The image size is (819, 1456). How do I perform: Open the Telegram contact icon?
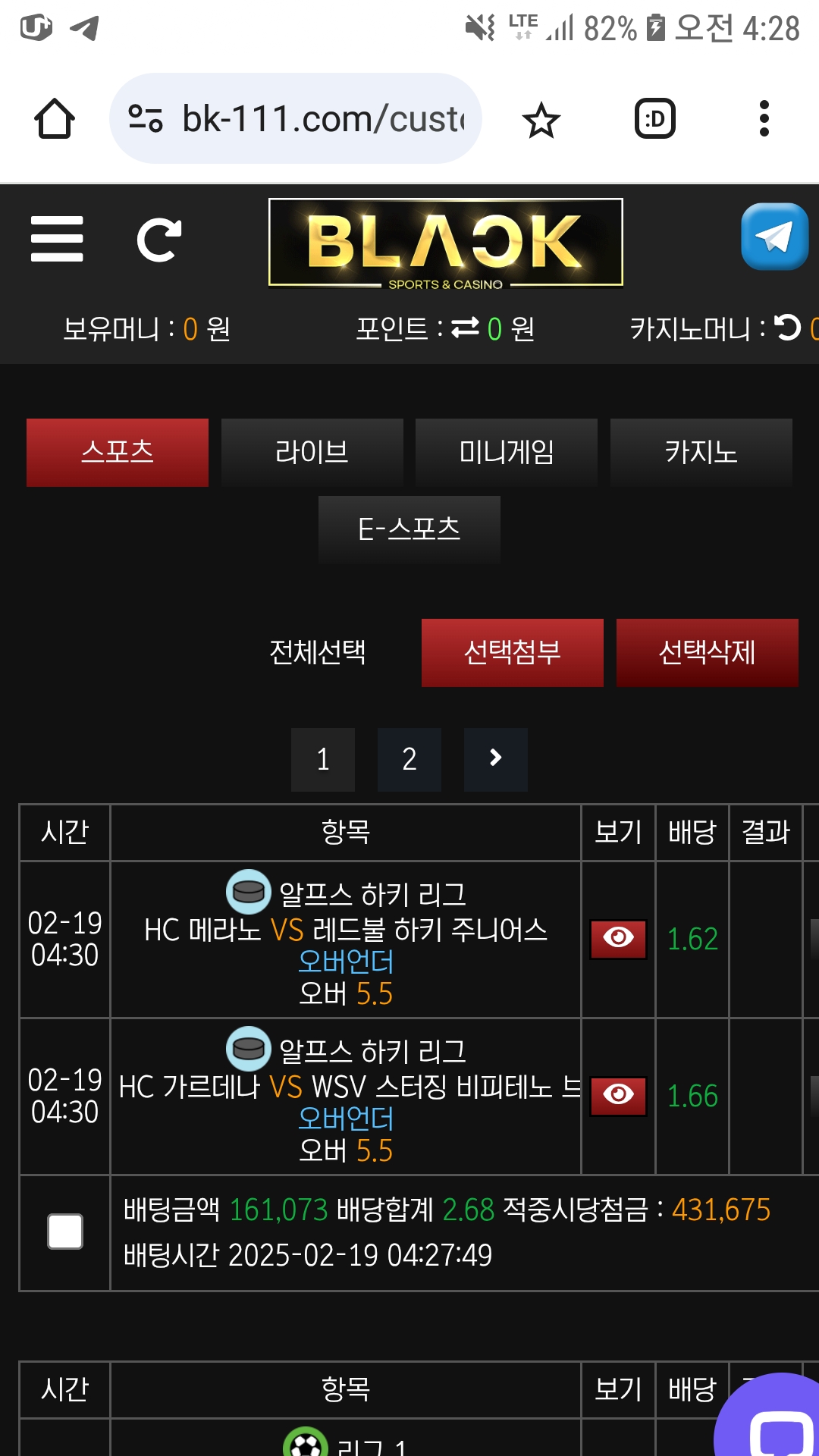tap(774, 237)
